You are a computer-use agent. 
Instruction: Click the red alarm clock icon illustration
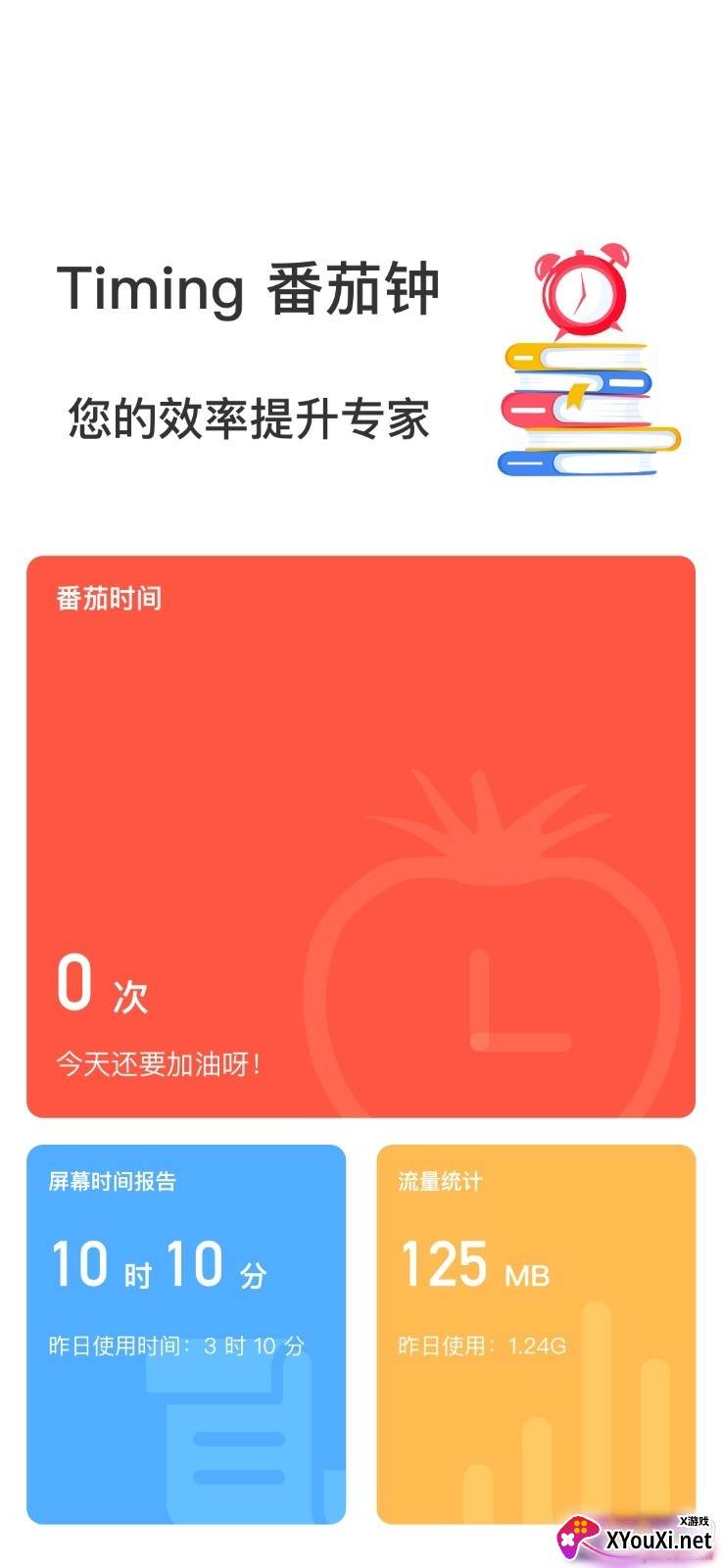[x=581, y=289]
